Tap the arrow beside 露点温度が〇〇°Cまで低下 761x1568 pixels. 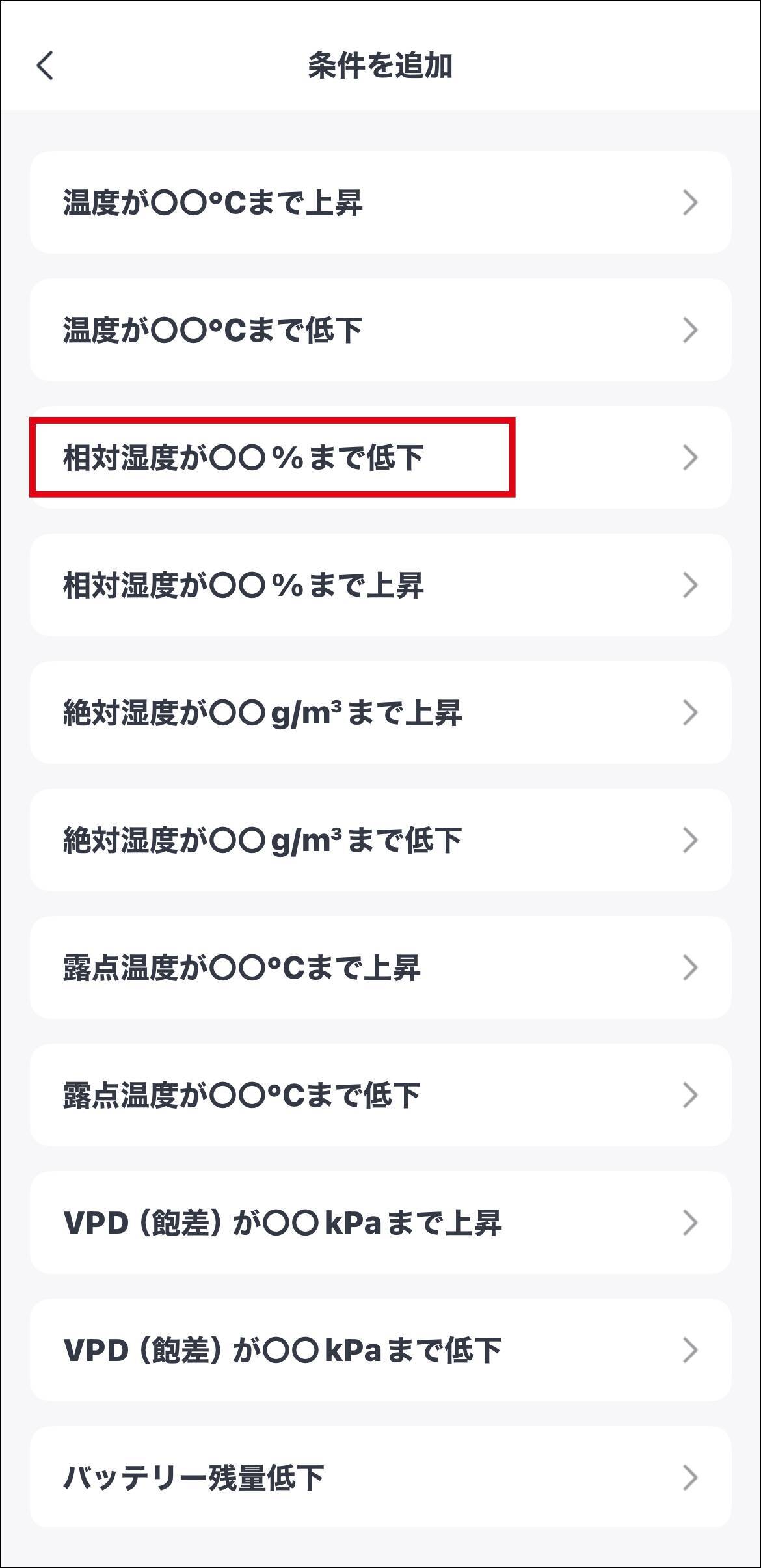pyautogui.click(x=688, y=1096)
